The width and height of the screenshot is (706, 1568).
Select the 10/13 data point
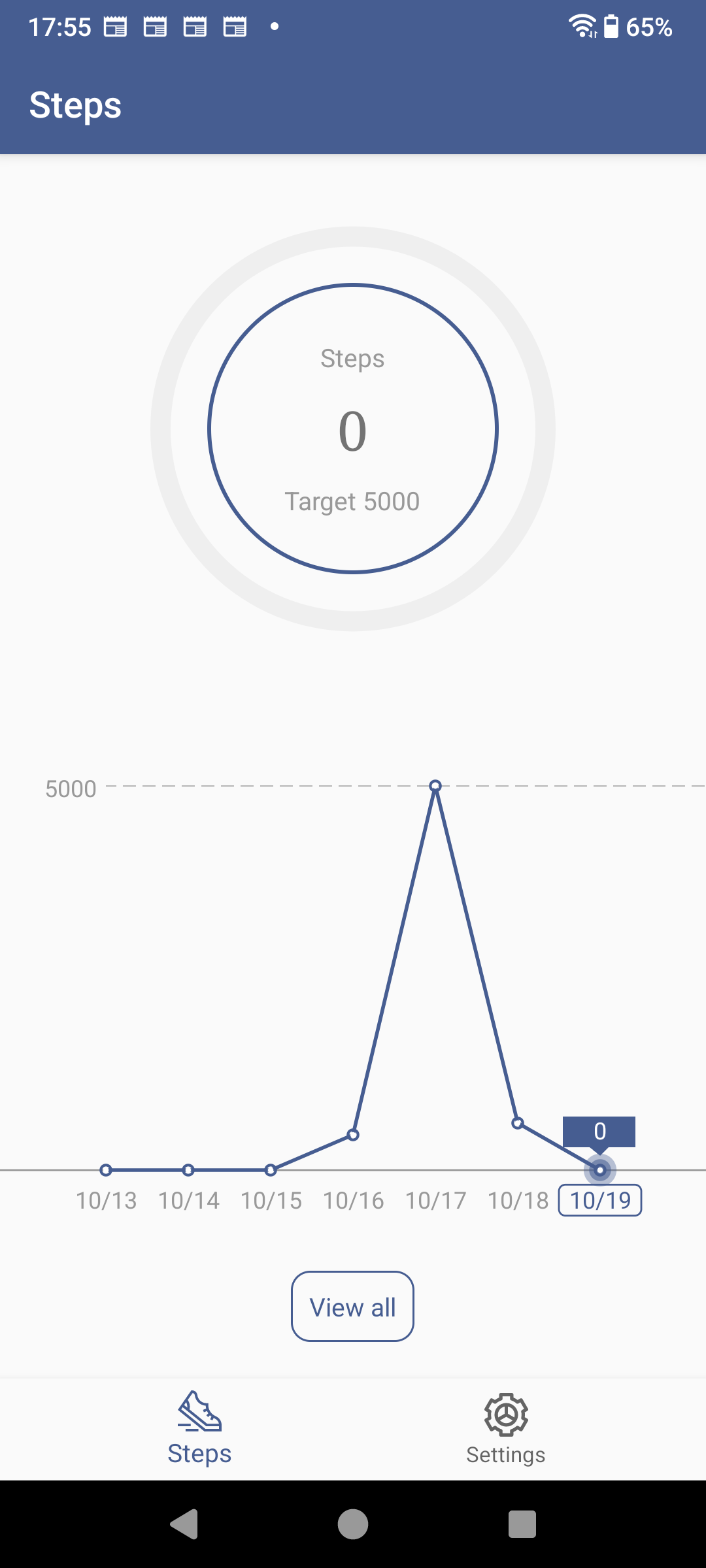[106, 1170]
